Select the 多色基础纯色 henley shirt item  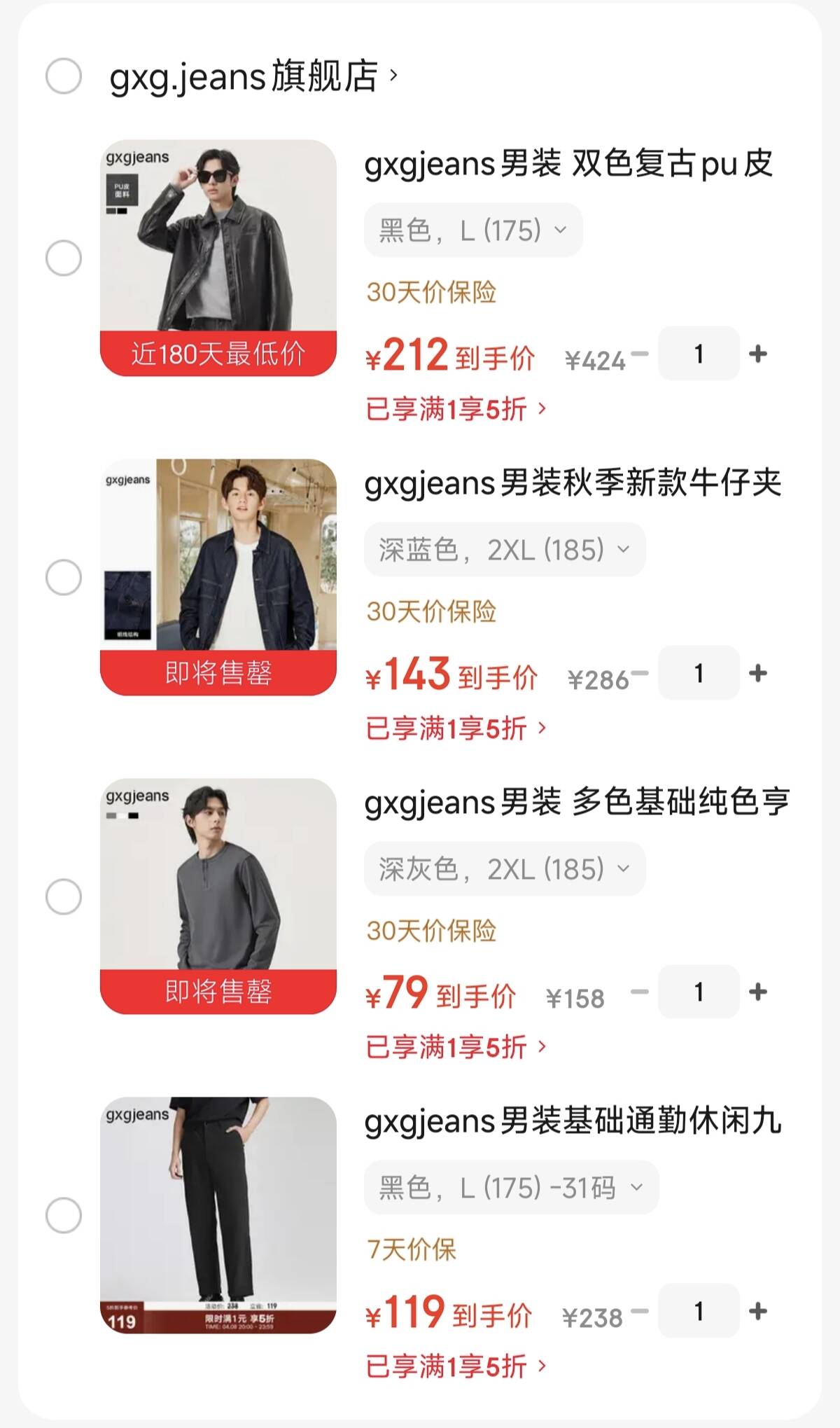click(x=64, y=897)
